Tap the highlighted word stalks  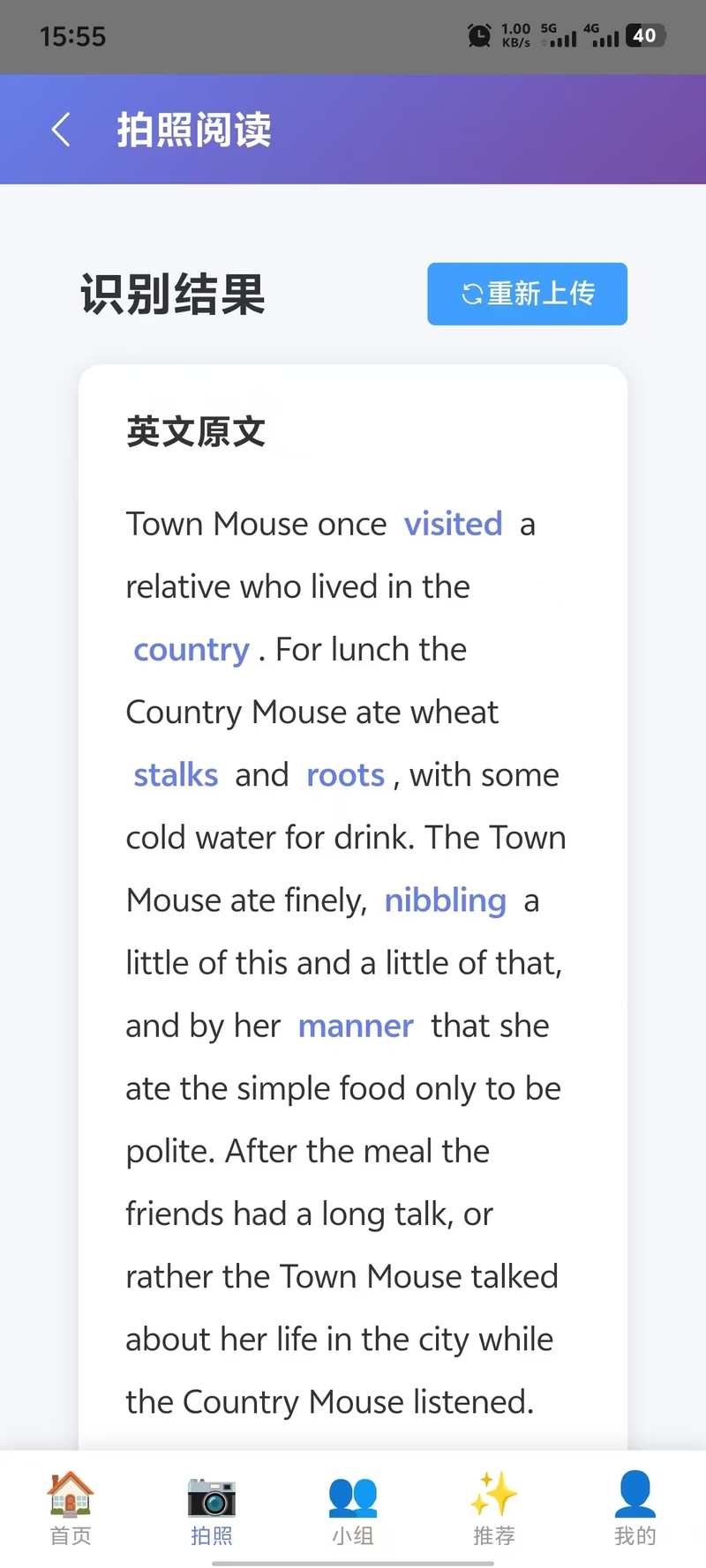click(176, 775)
